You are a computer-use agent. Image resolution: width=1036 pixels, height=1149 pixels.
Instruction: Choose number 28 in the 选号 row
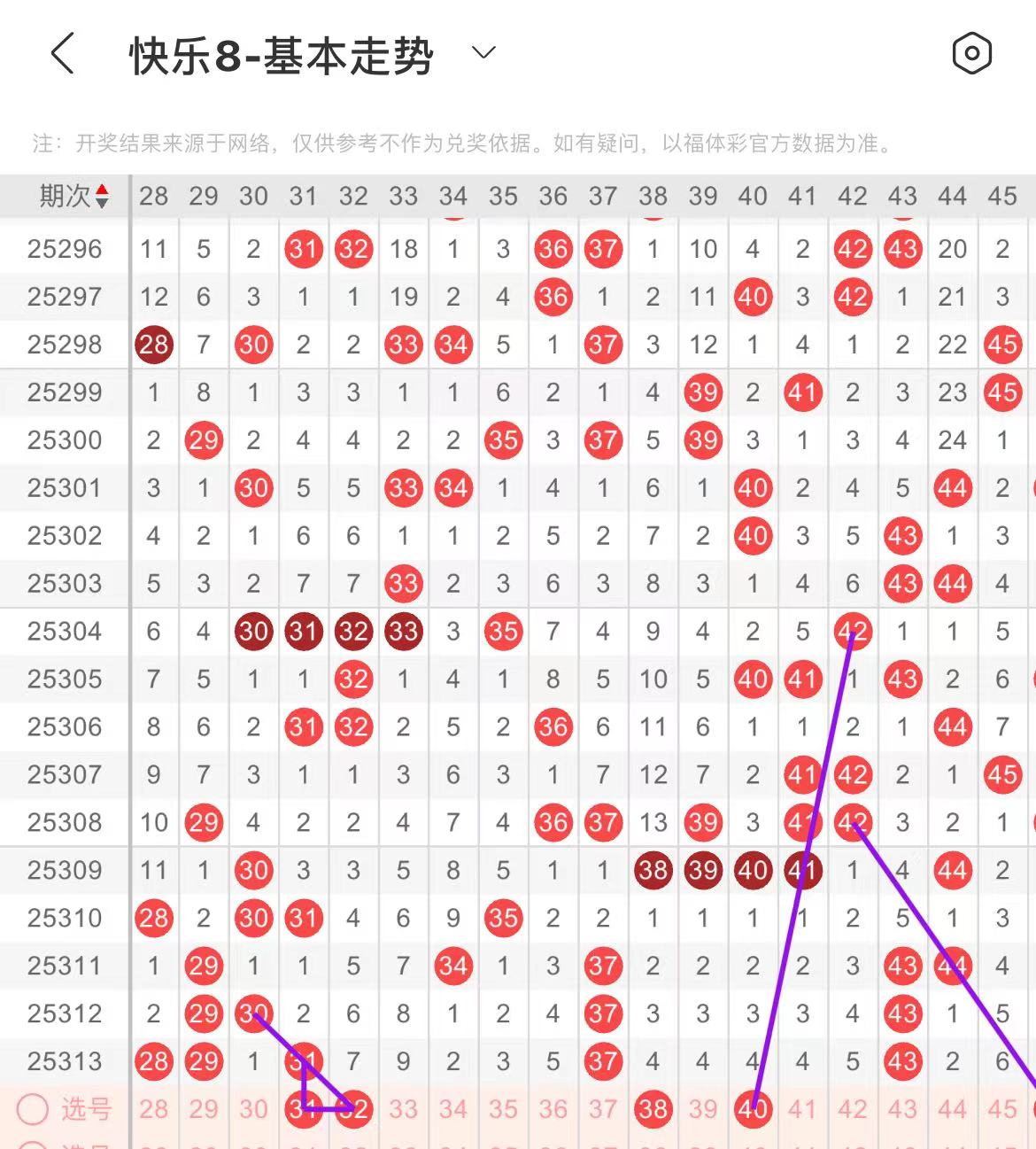(153, 1109)
